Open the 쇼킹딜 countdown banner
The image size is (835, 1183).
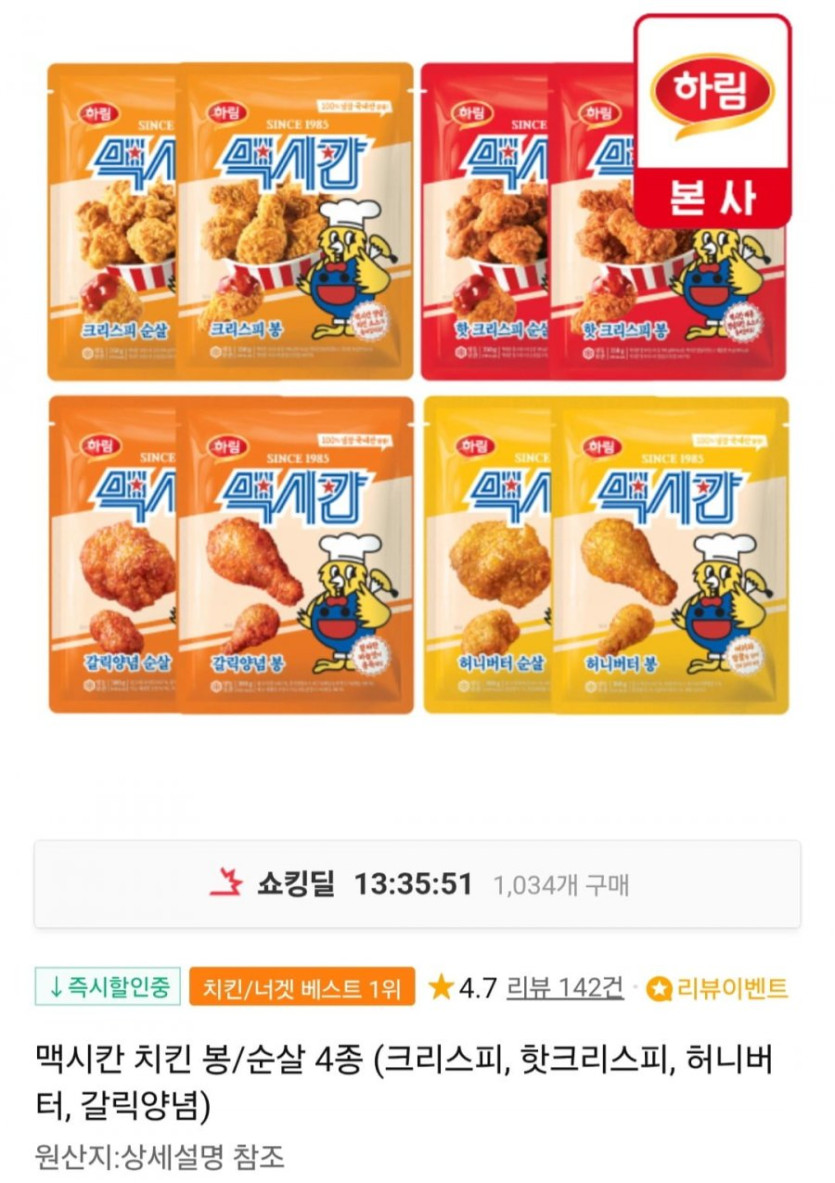pyautogui.click(x=417, y=884)
